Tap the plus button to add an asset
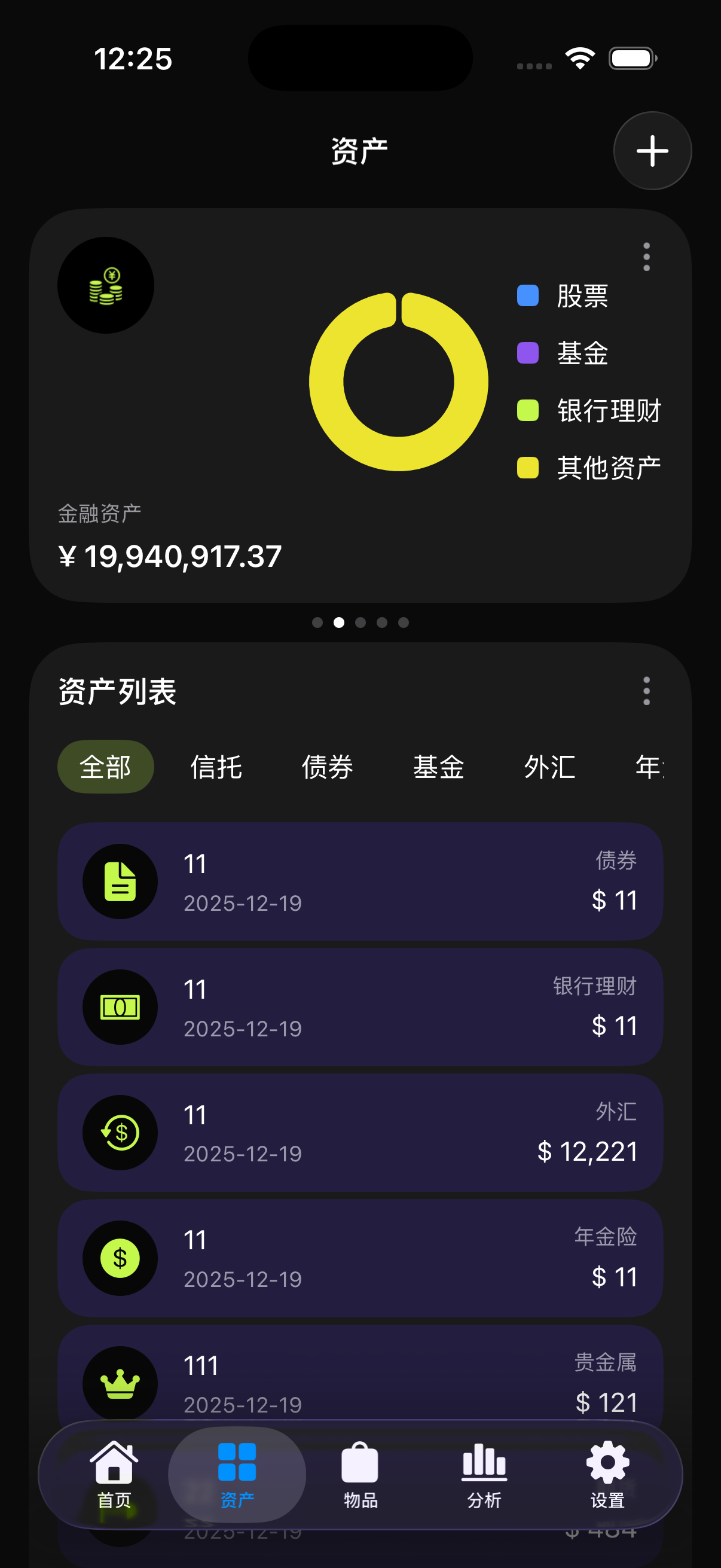 coord(652,151)
